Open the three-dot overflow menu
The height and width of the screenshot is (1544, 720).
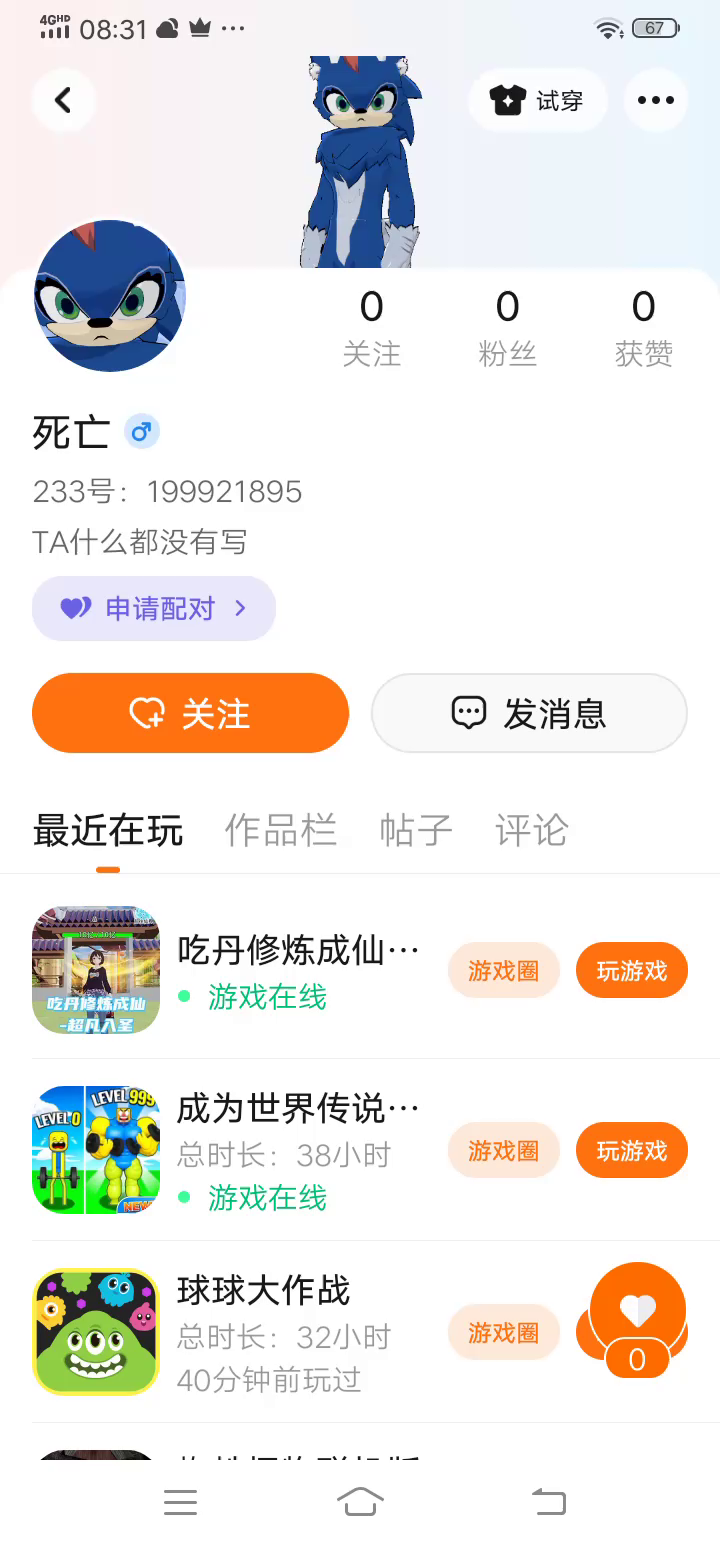click(655, 100)
